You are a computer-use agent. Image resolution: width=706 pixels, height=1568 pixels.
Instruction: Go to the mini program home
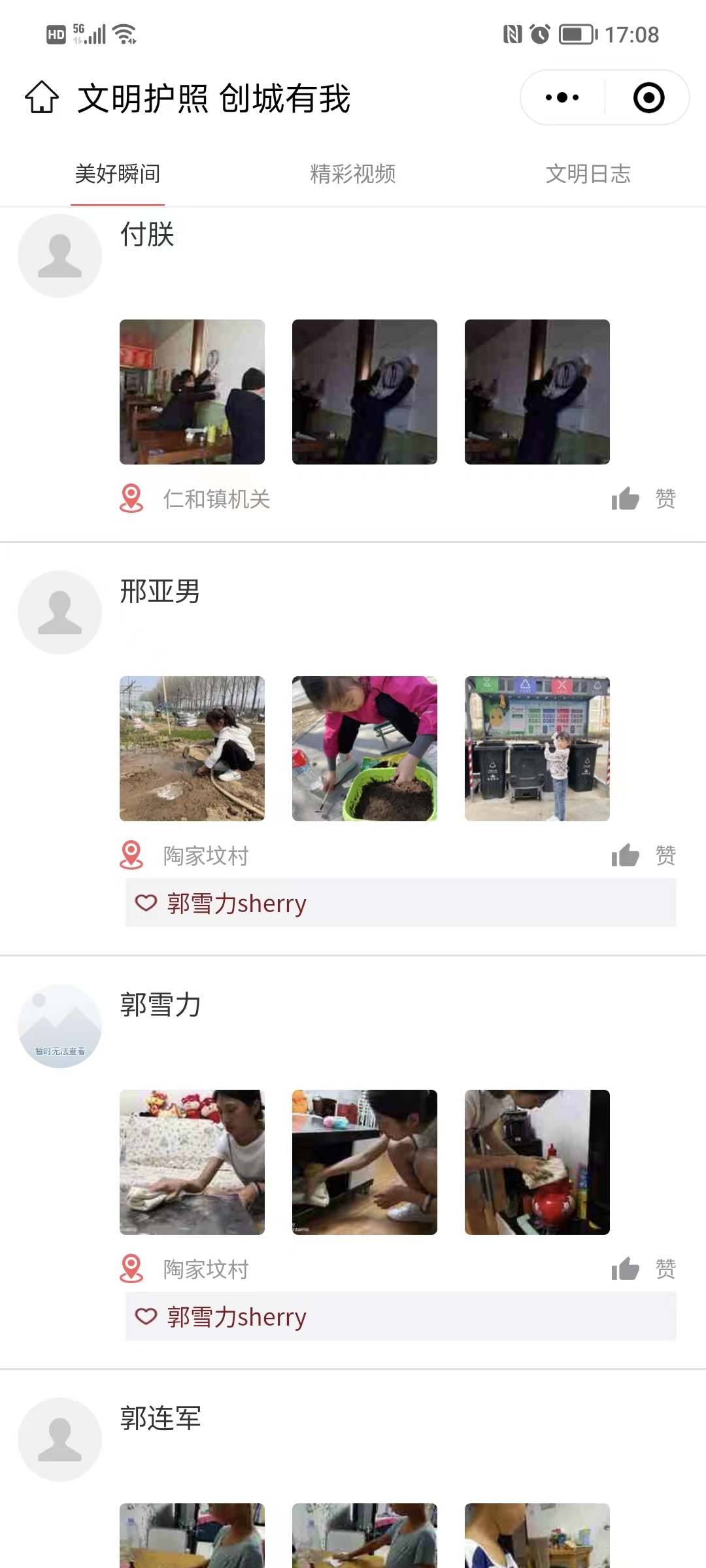click(42, 98)
